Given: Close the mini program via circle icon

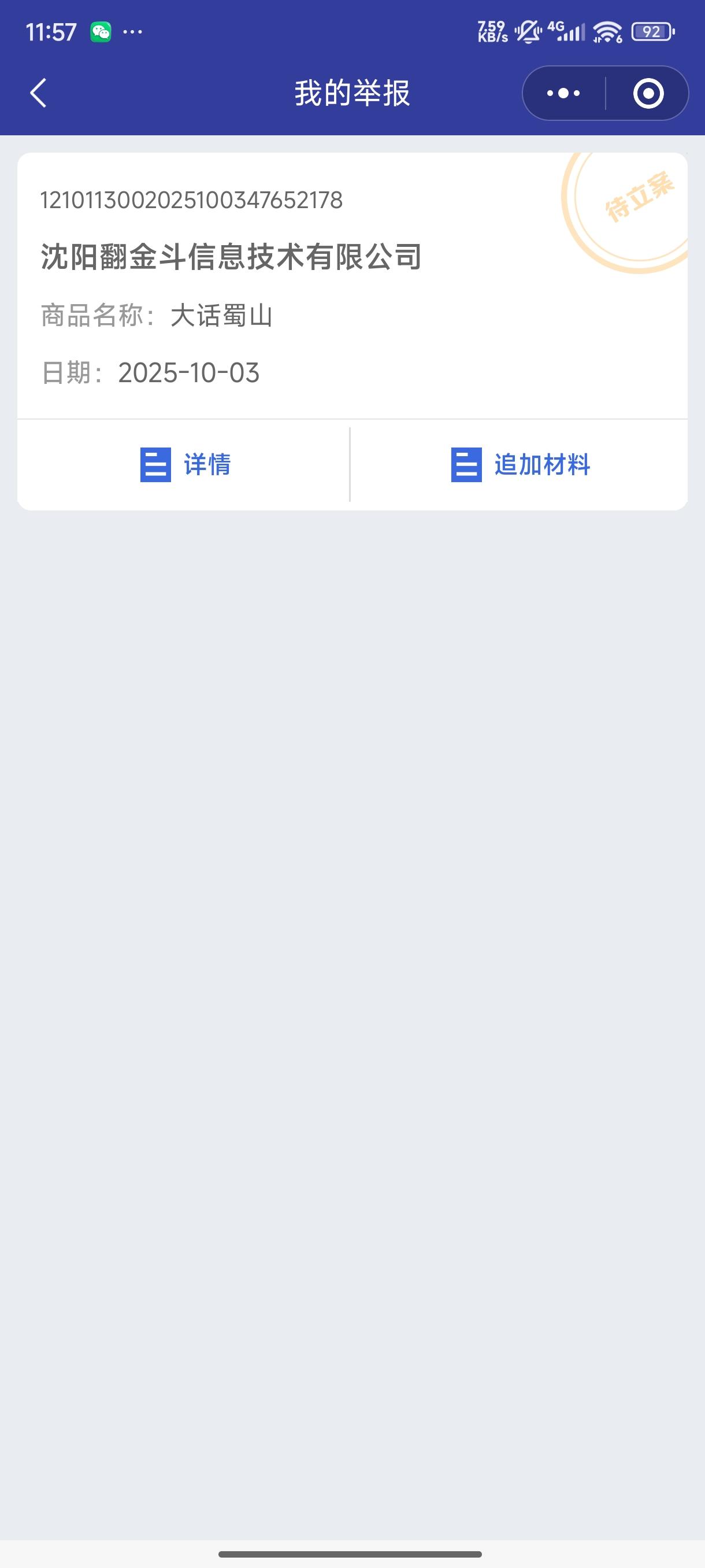Looking at the screenshot, I should [x=648, y=93].
